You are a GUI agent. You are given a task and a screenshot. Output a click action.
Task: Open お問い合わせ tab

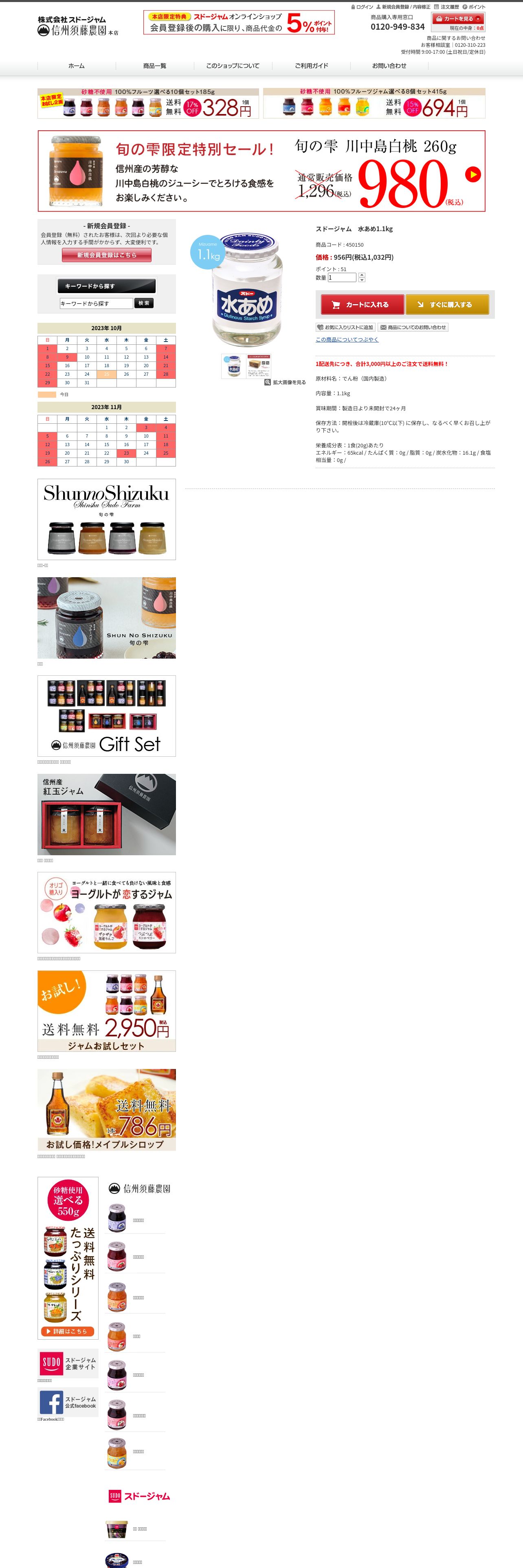pos(389,66)
